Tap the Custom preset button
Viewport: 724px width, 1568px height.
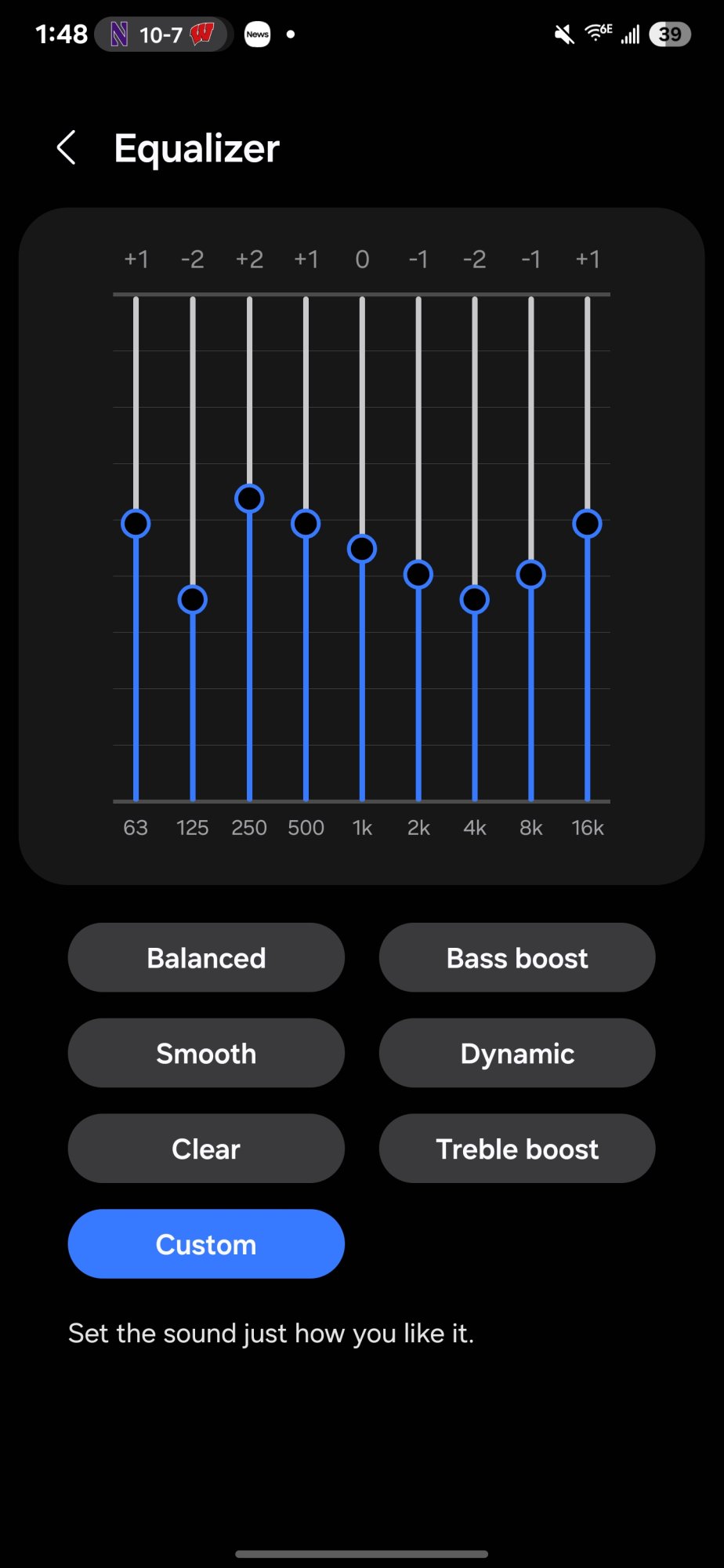pos(206,1244)
